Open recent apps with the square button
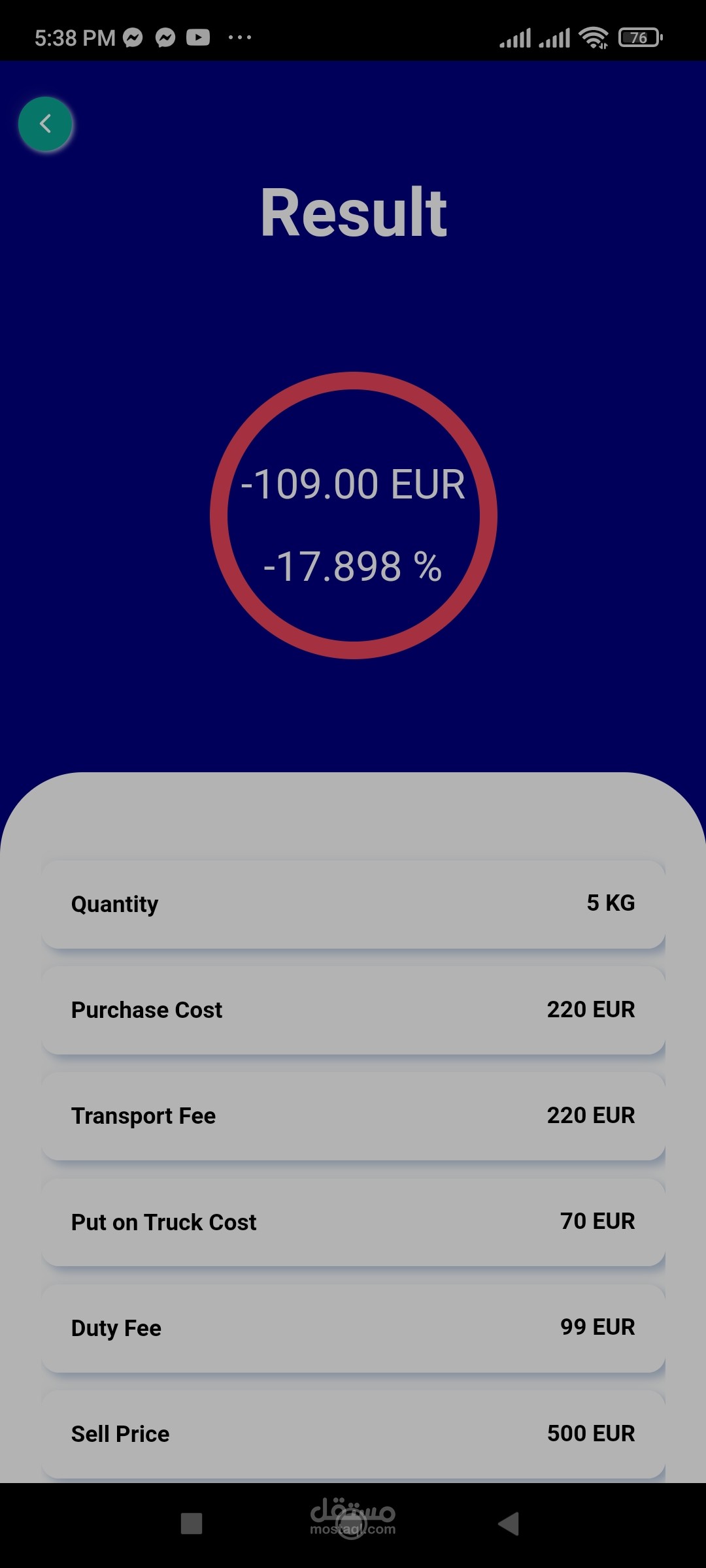 192,1524
